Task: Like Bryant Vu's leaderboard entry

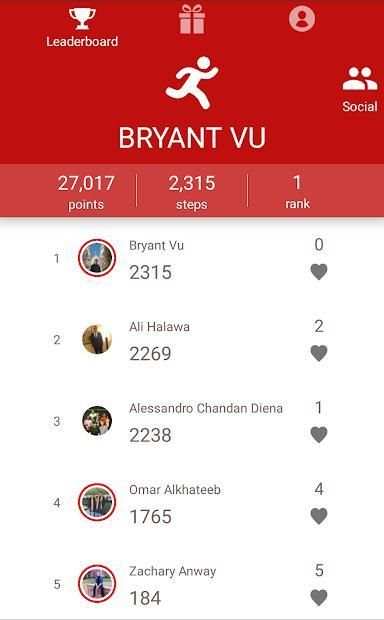Action: tap(319, 272)
